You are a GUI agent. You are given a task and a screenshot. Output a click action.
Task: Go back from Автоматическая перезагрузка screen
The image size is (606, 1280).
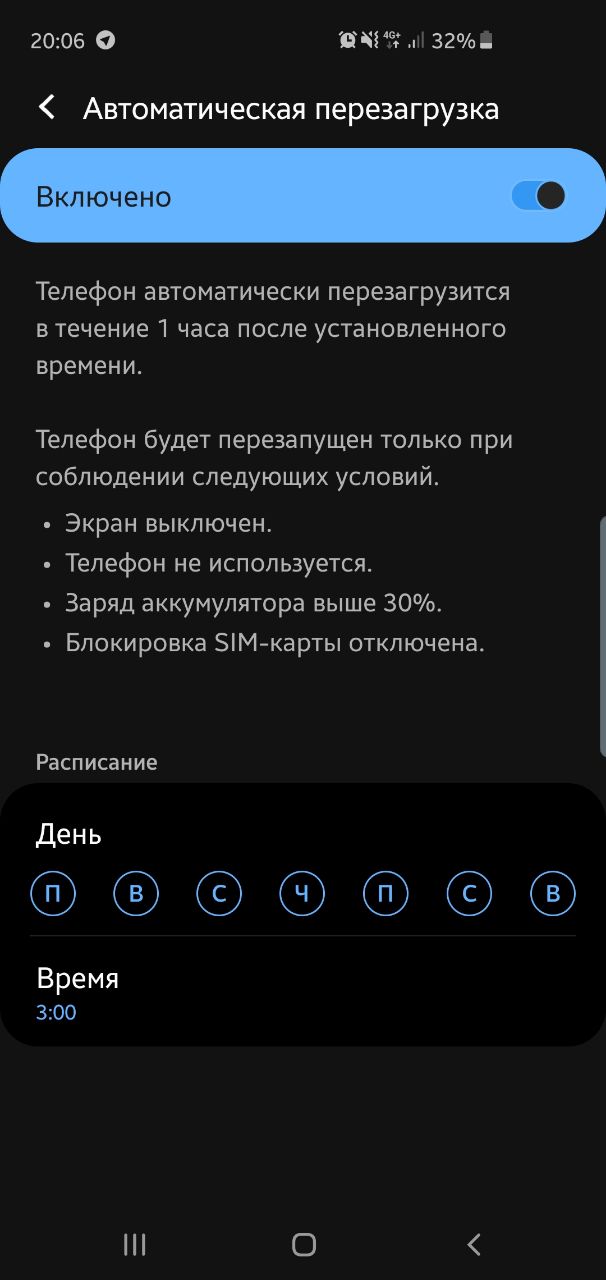[x=47, y=108]
